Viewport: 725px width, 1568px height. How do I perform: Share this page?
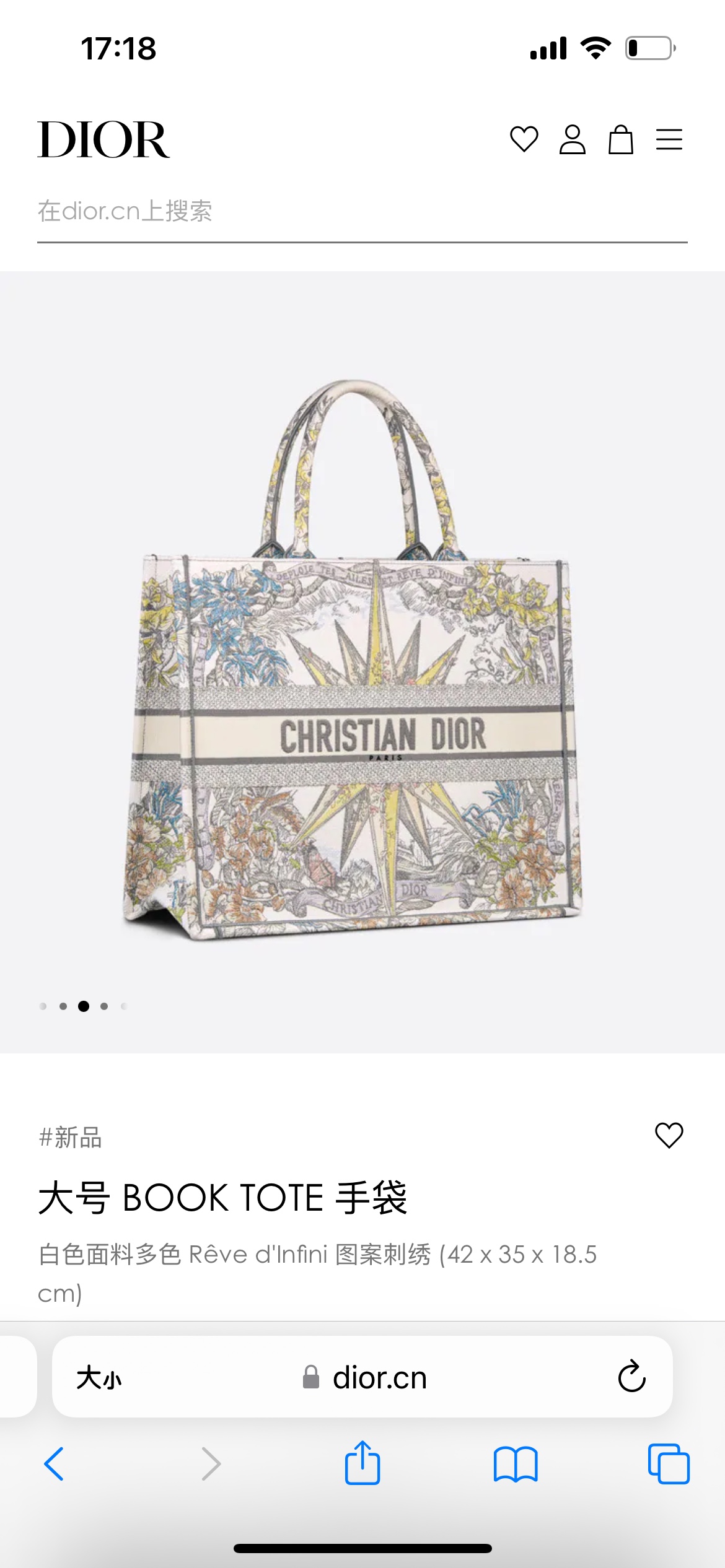[362, 1463]
